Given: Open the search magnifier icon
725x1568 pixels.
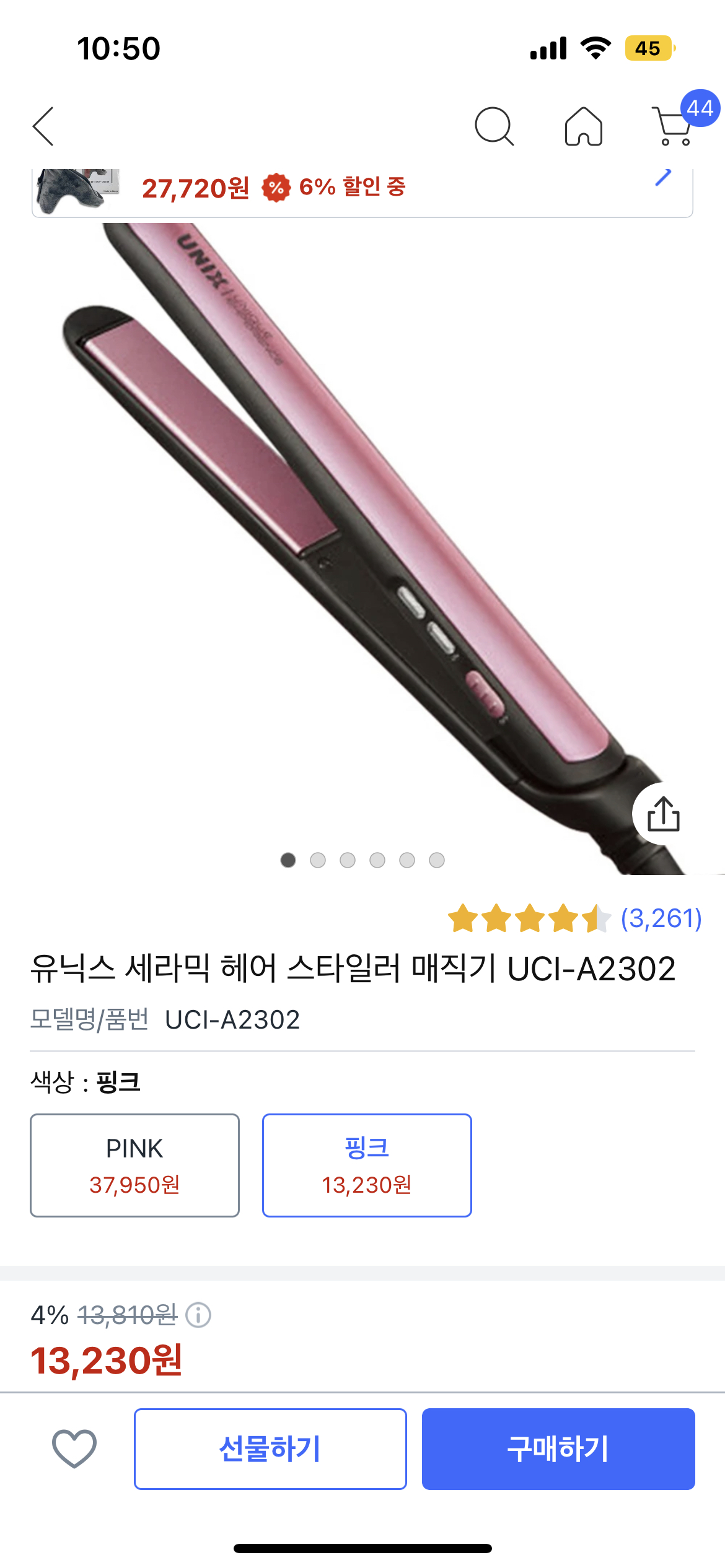Looking at the screenshot, I should [x=494, y=126].
